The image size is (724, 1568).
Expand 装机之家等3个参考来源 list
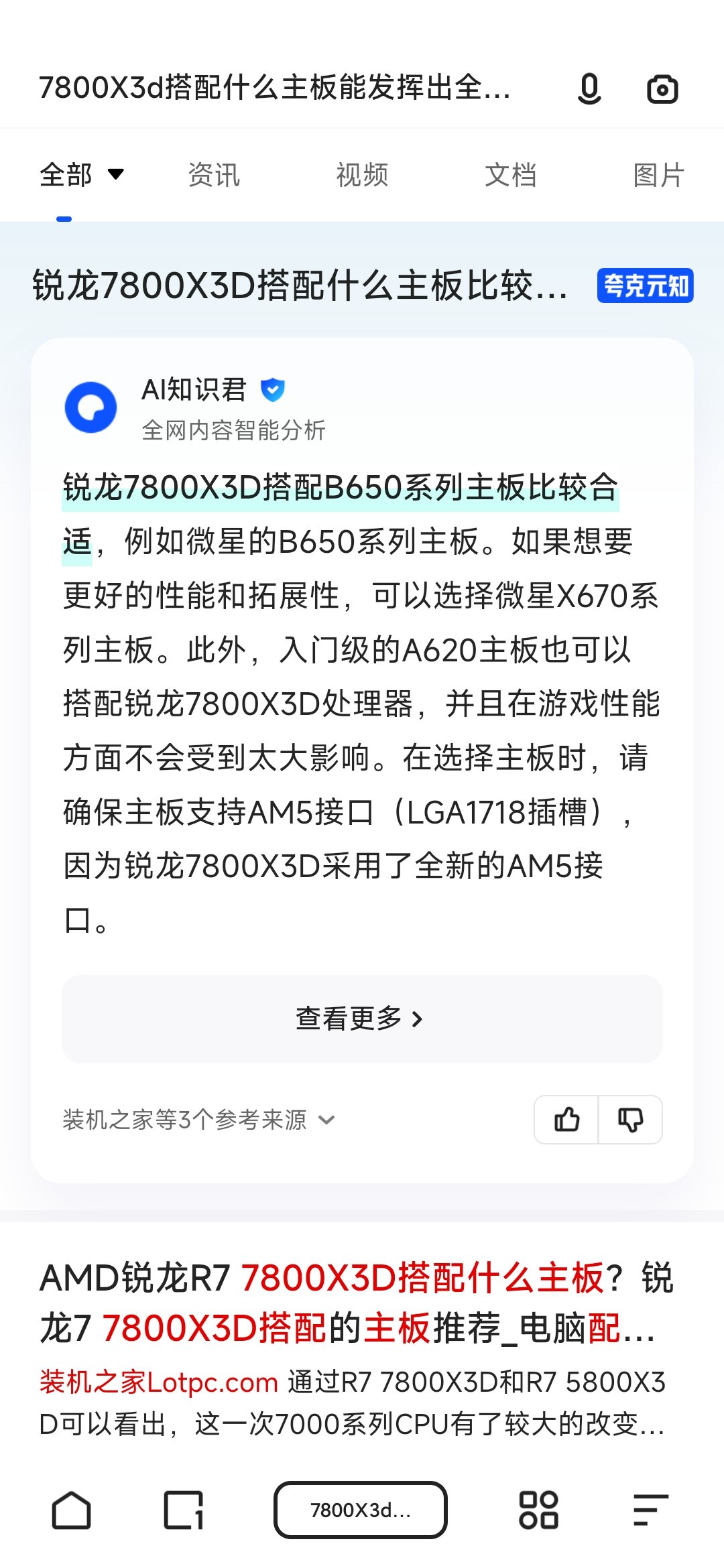point(198,1120)
